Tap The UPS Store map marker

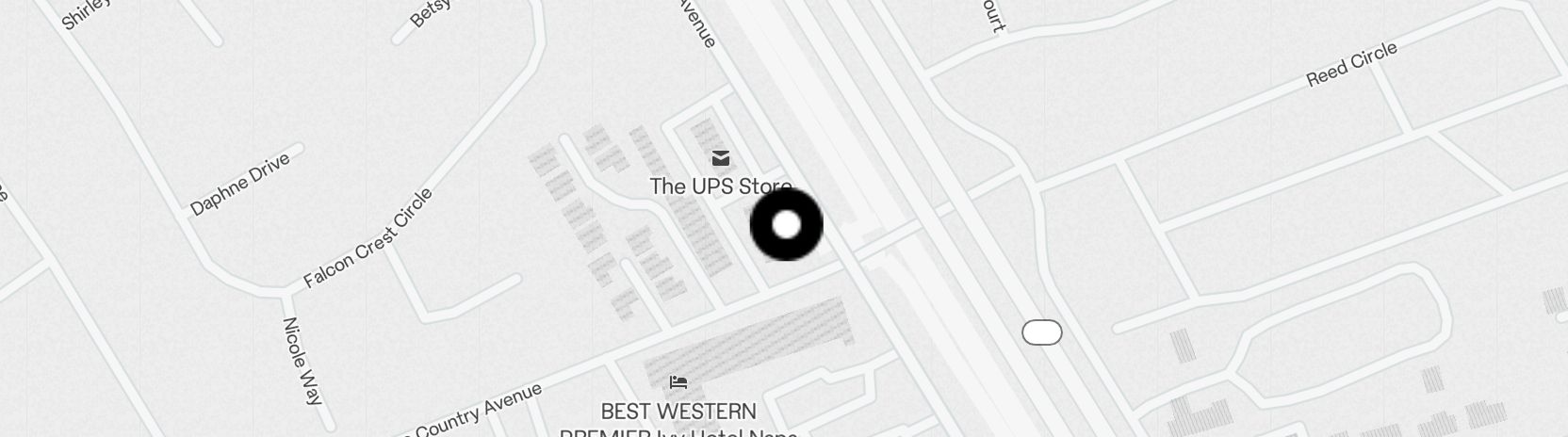click(721, 158)
